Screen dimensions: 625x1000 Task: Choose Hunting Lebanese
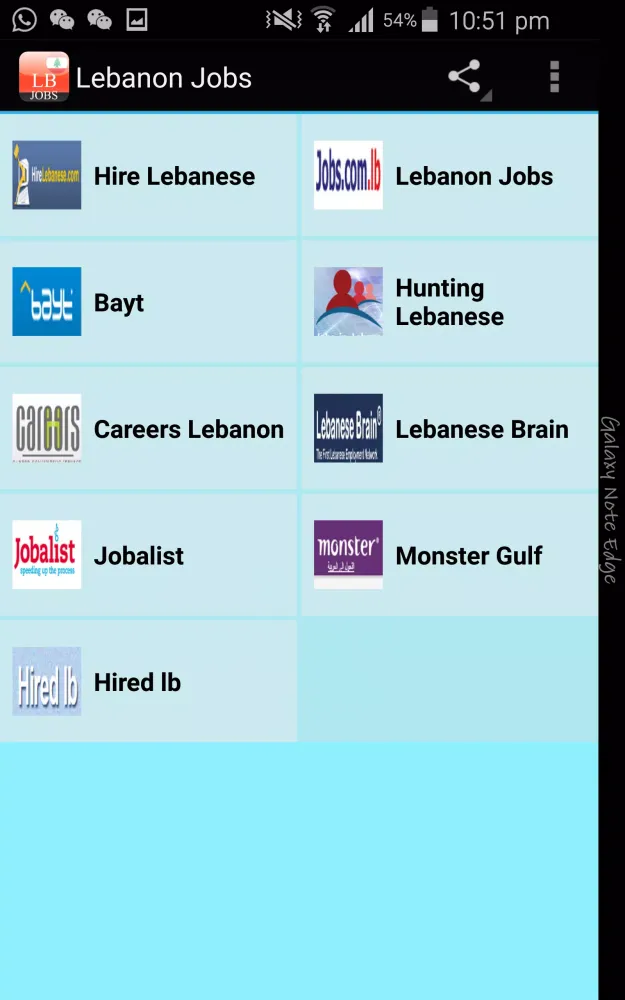click(449, 302)
